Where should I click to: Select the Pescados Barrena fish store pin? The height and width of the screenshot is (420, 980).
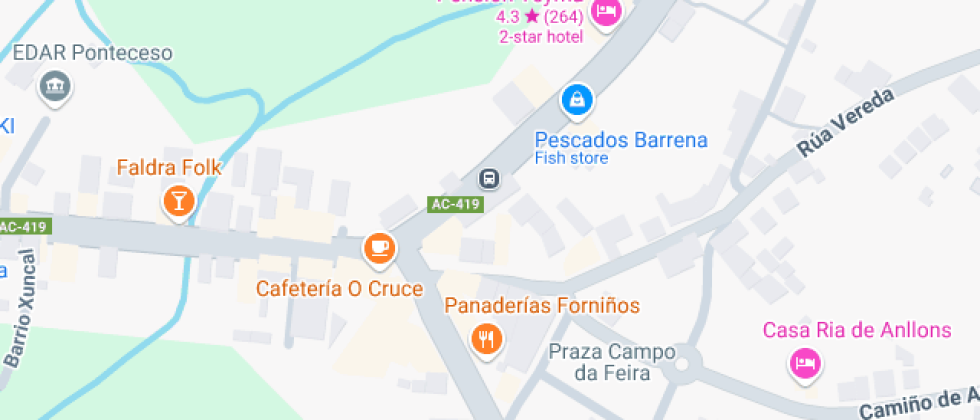pos(578,99)
